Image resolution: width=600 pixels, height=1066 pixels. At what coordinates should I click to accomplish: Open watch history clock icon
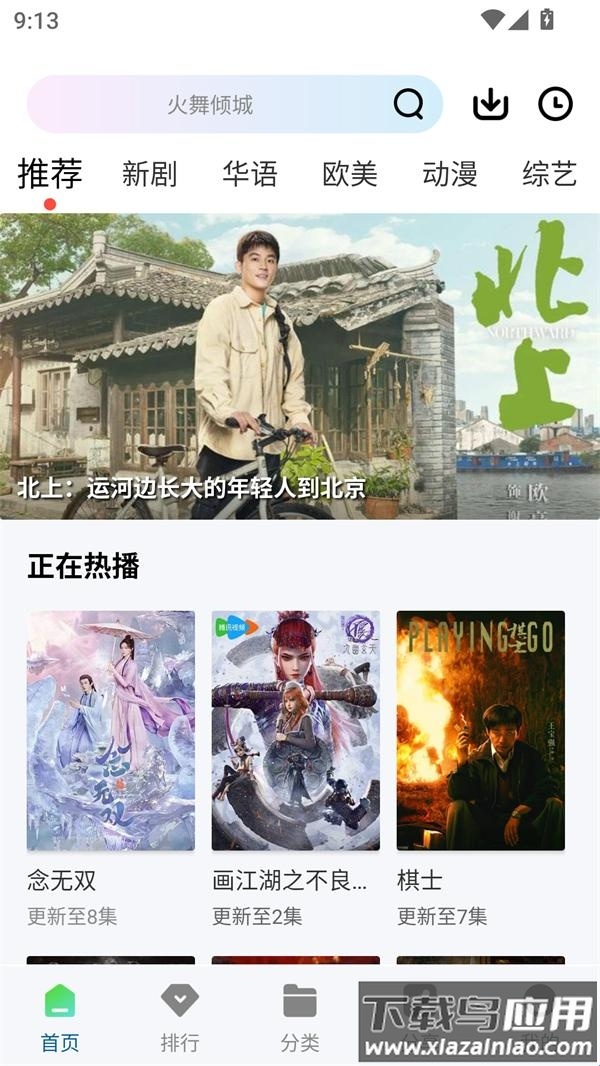click(555, 104)
